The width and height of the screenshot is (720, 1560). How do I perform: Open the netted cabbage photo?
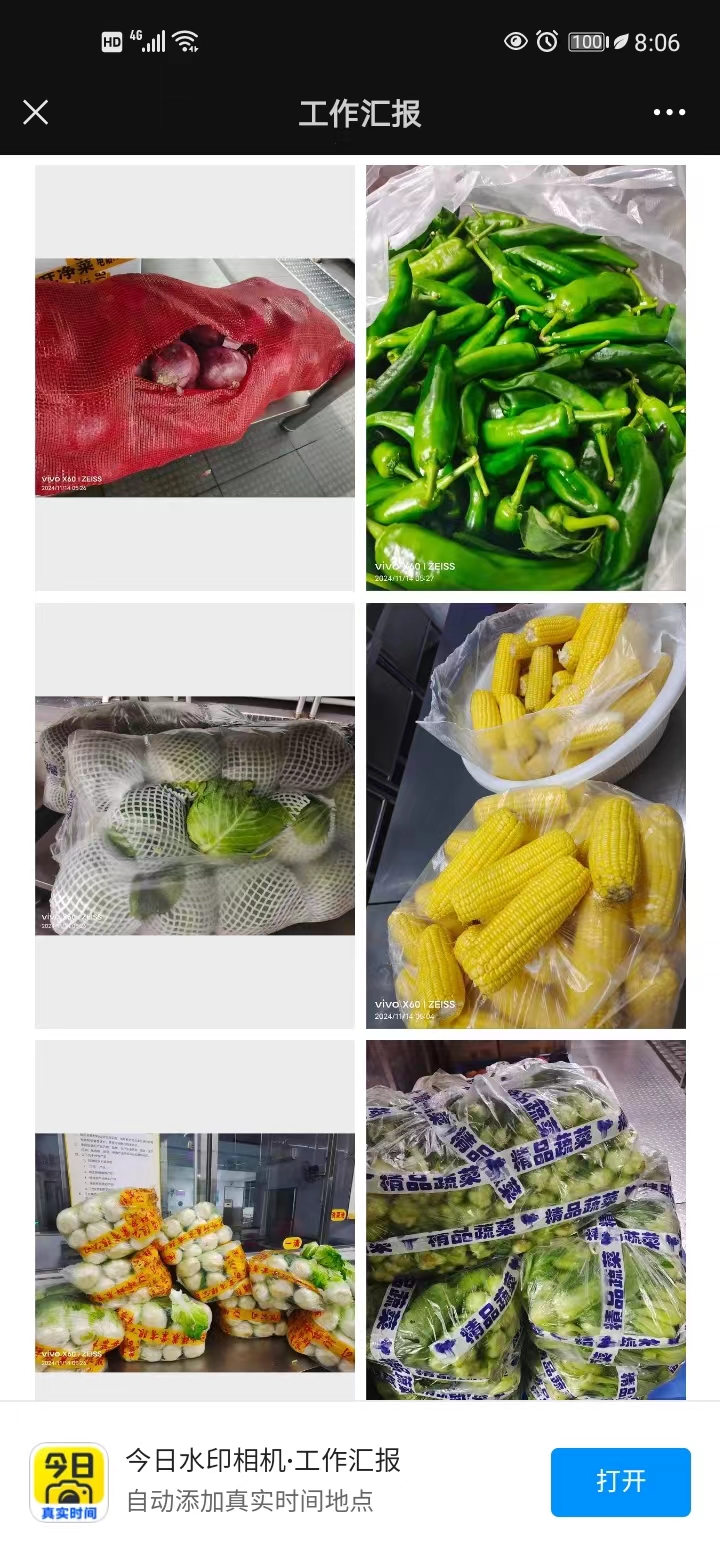(x=195, y=816)
